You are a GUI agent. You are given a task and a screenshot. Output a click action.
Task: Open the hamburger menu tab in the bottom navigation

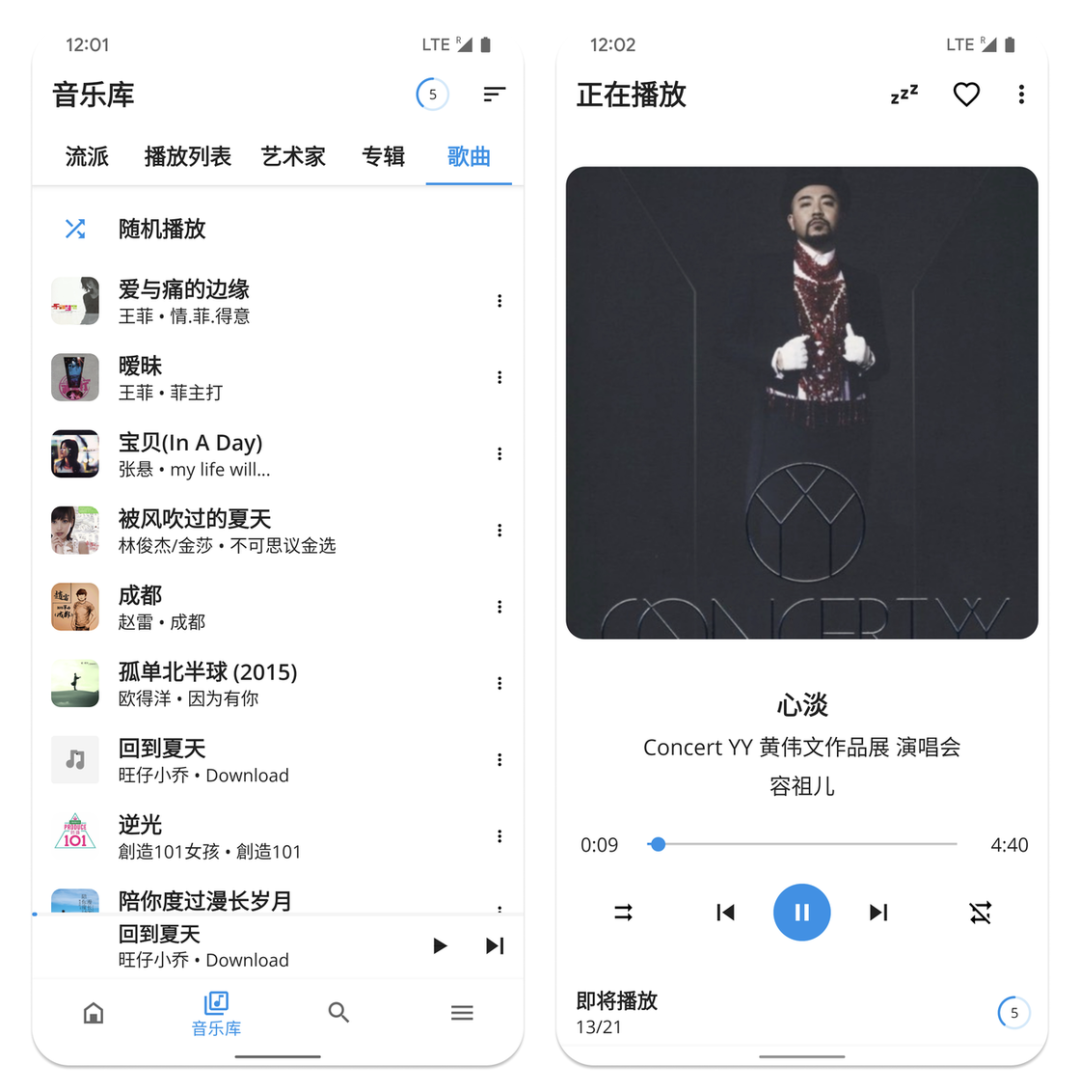click(x=461, y=1013)
